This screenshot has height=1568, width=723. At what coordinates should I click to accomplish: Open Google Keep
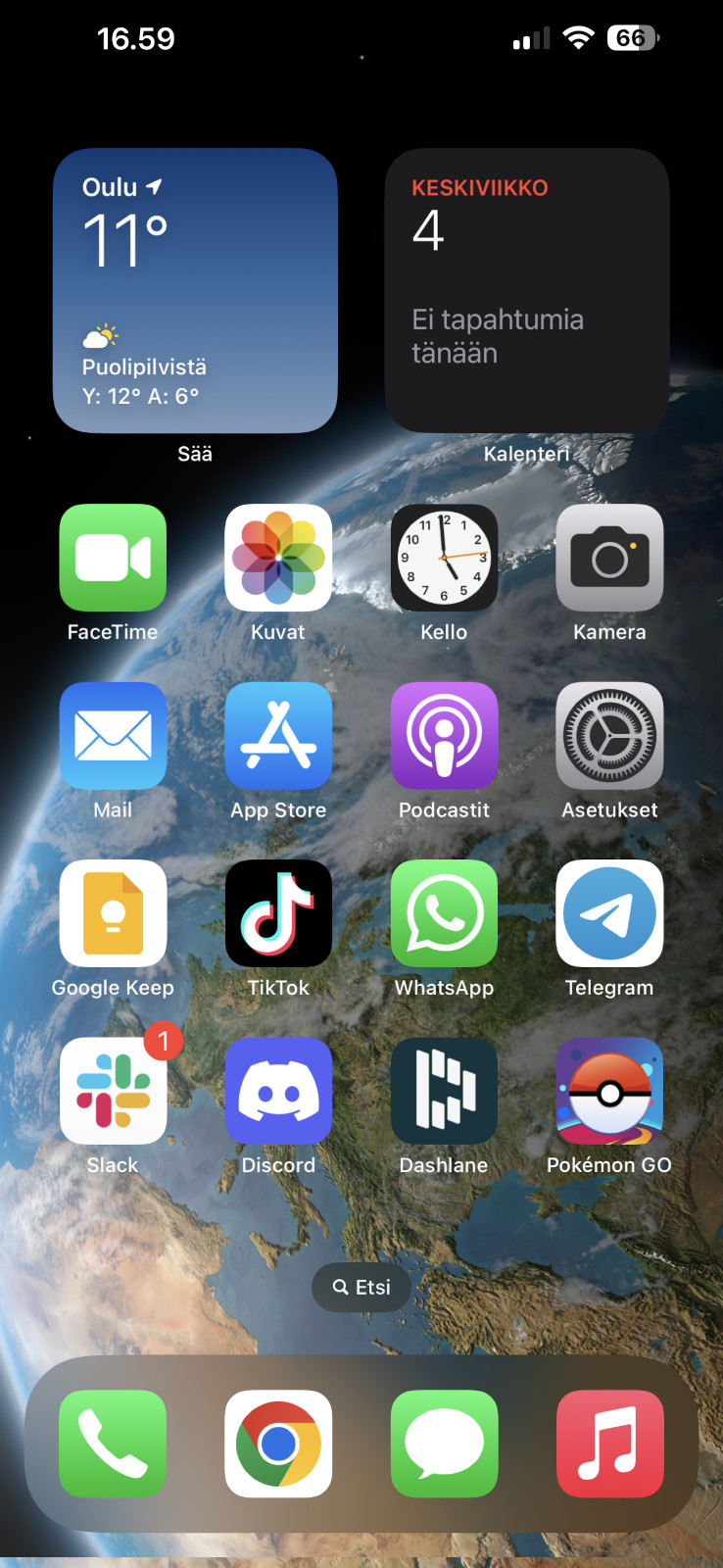(113, 913)
